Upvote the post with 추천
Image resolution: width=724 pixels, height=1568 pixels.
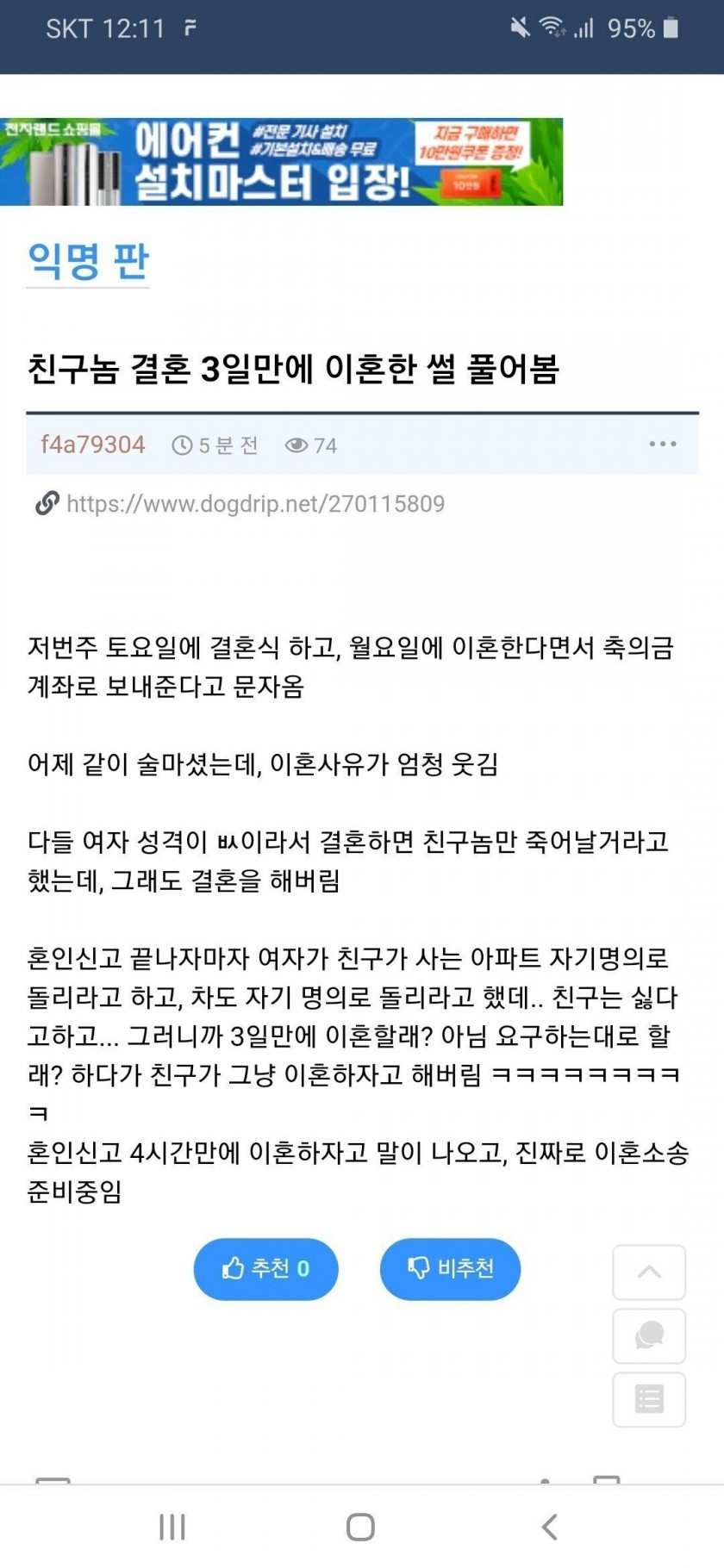[265, 1269]
